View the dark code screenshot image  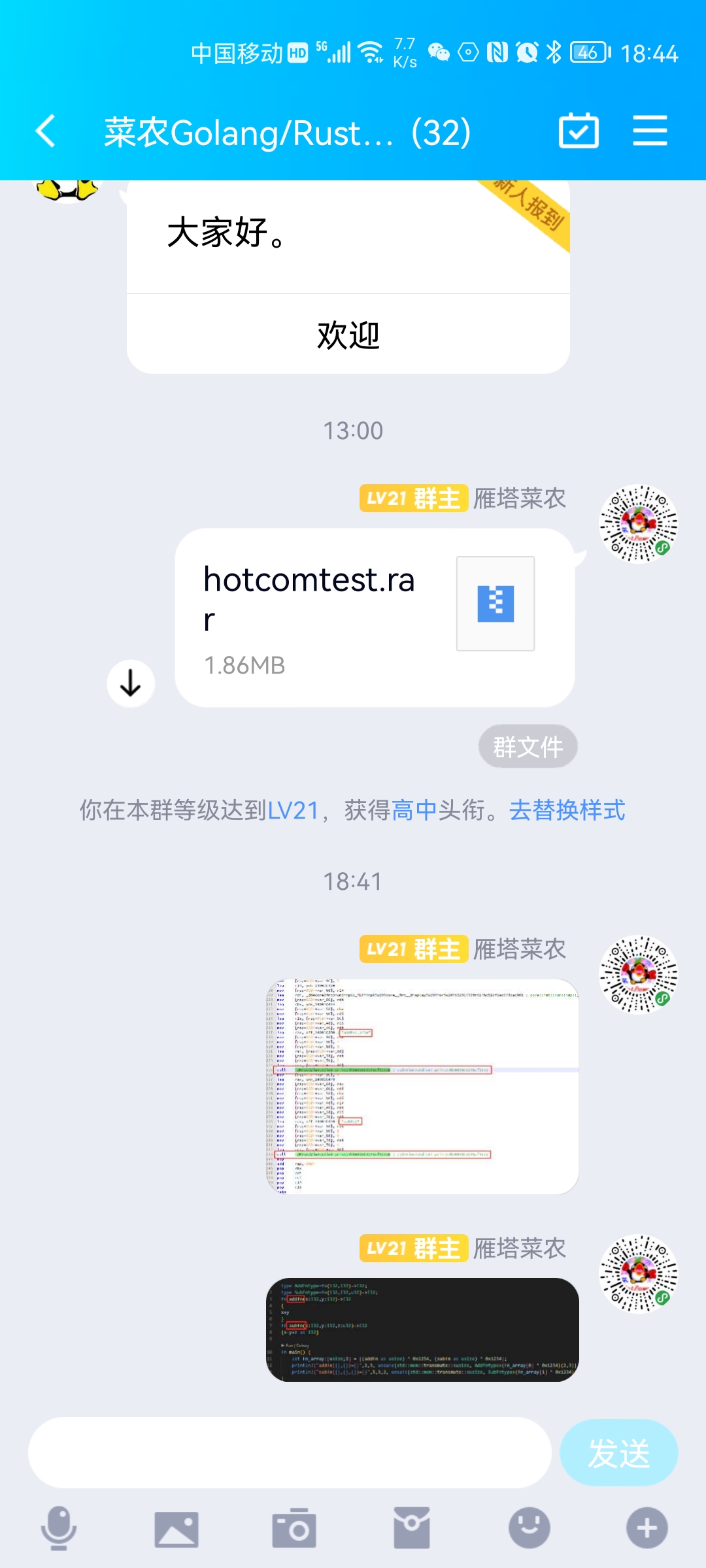click(x=422, y=1330)
